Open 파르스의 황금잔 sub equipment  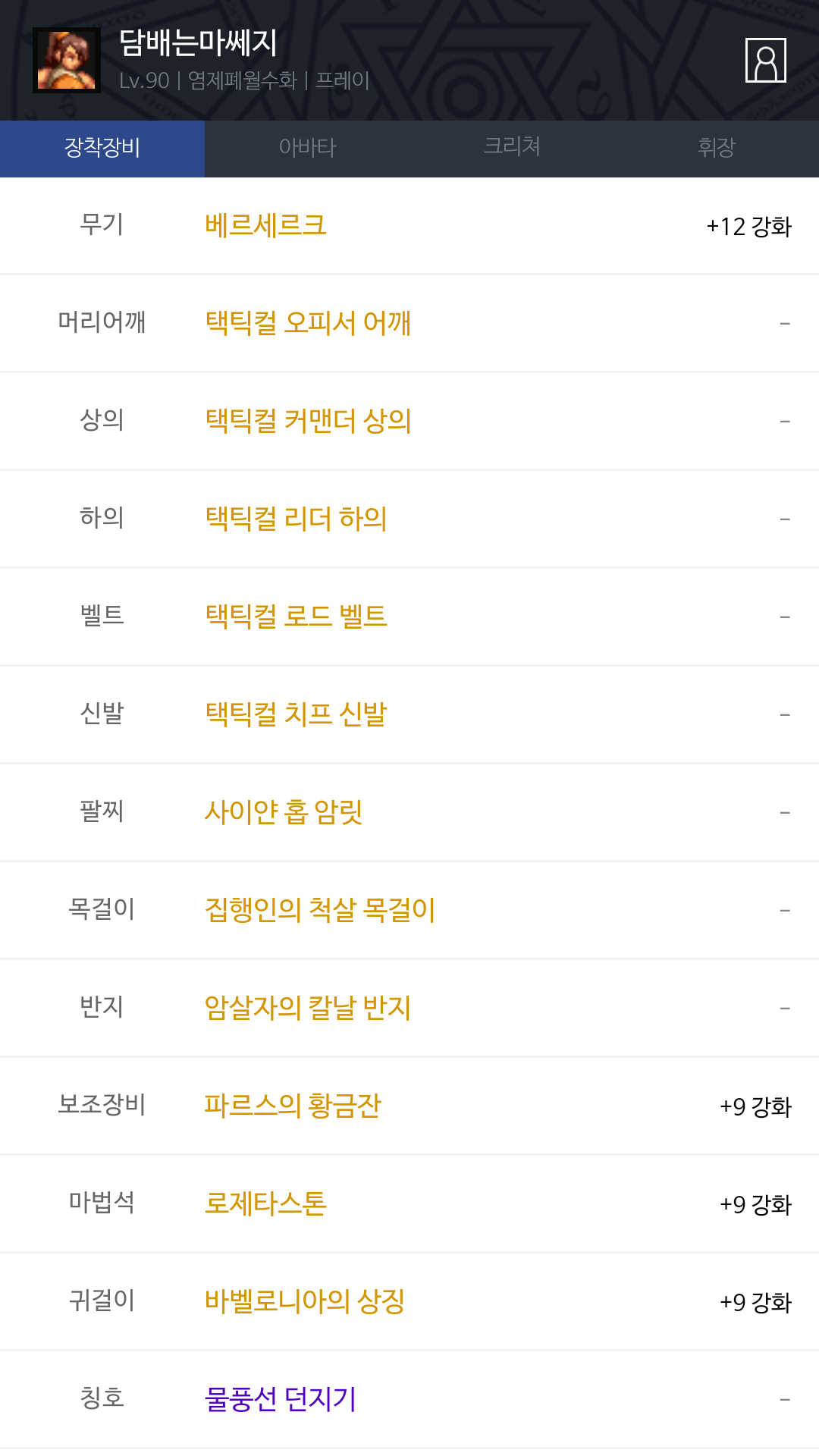pos(409,1106)
